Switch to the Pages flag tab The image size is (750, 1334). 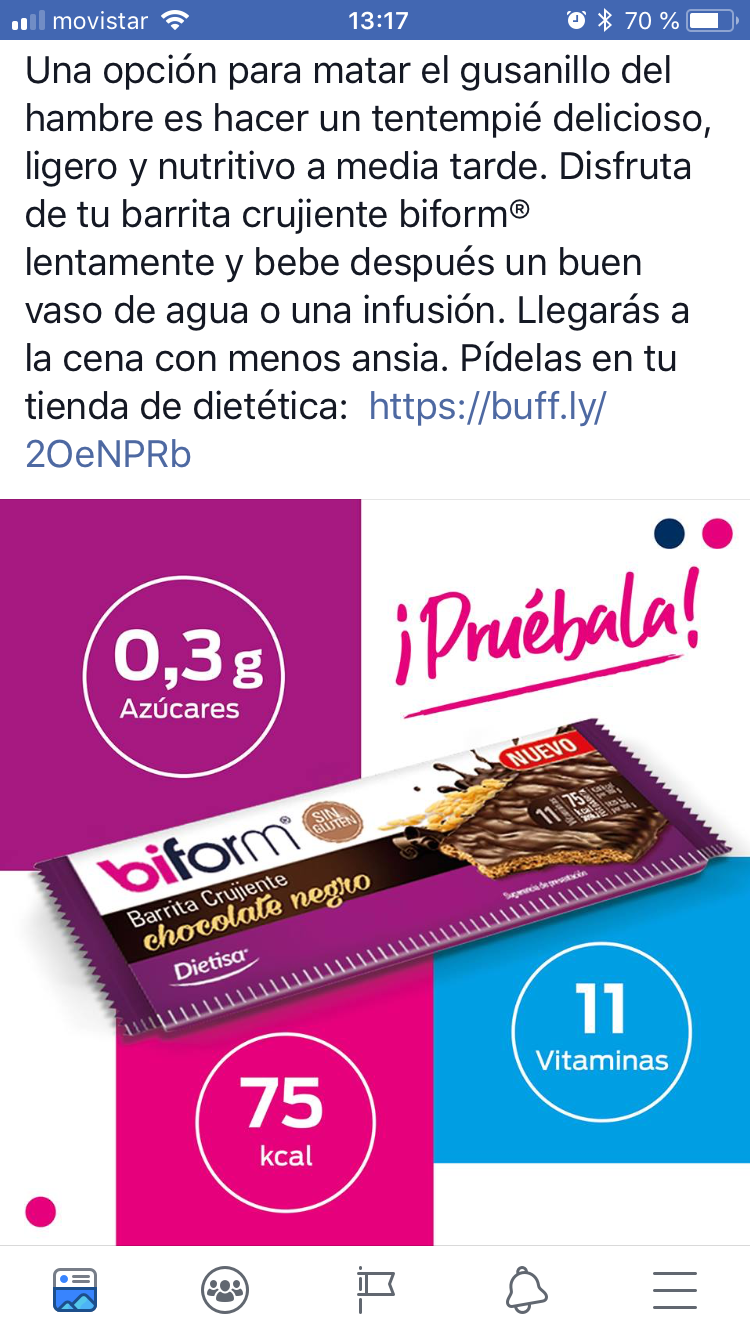(376, 1289)
